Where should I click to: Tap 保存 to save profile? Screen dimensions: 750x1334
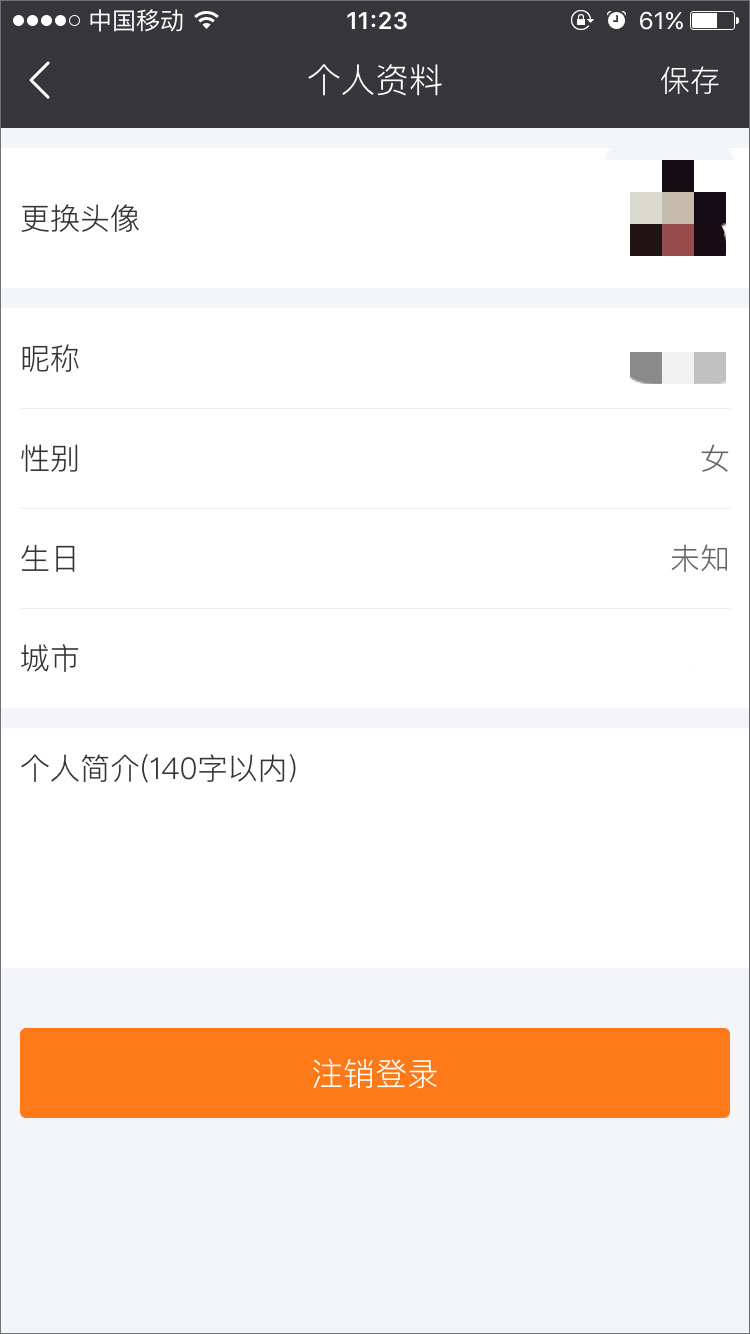(x=689, y=80)
